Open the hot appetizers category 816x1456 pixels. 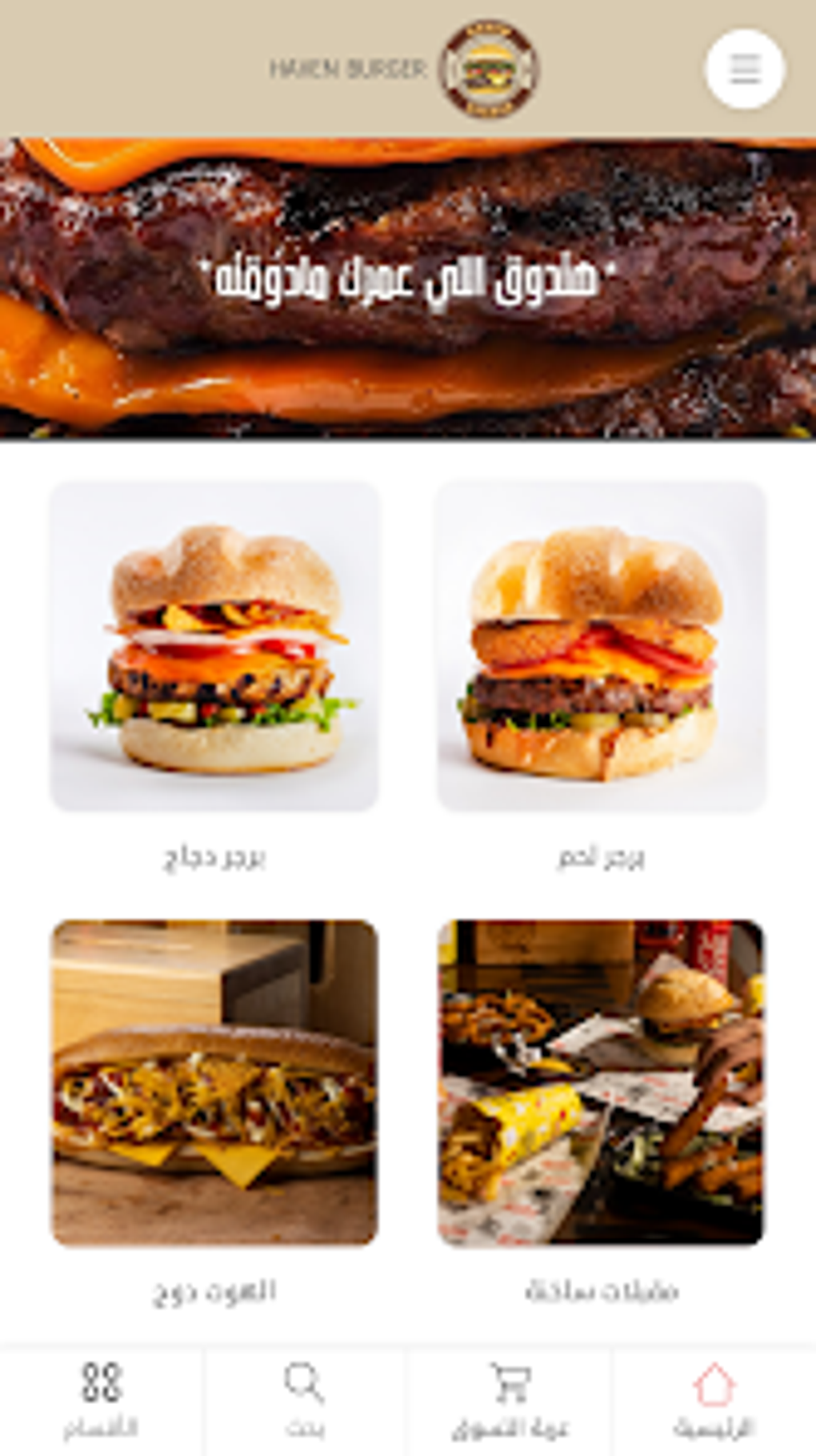coord(601,1083)
